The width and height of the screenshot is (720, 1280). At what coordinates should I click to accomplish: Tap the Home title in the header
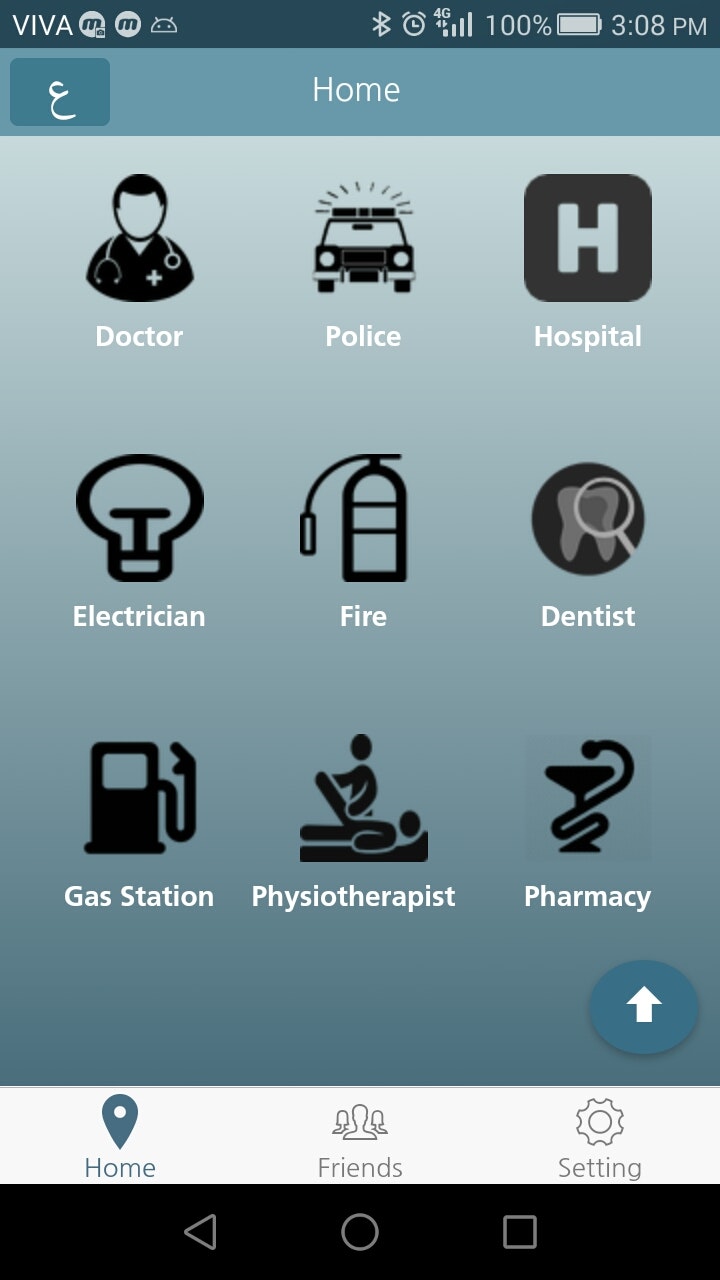pos(356,90)
